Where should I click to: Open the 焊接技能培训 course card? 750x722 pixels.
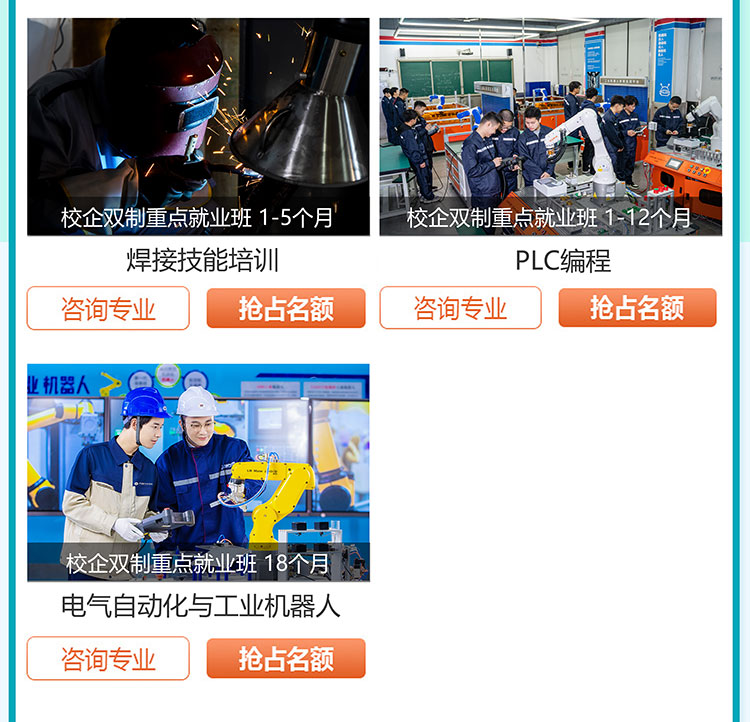tap(198, 127)
